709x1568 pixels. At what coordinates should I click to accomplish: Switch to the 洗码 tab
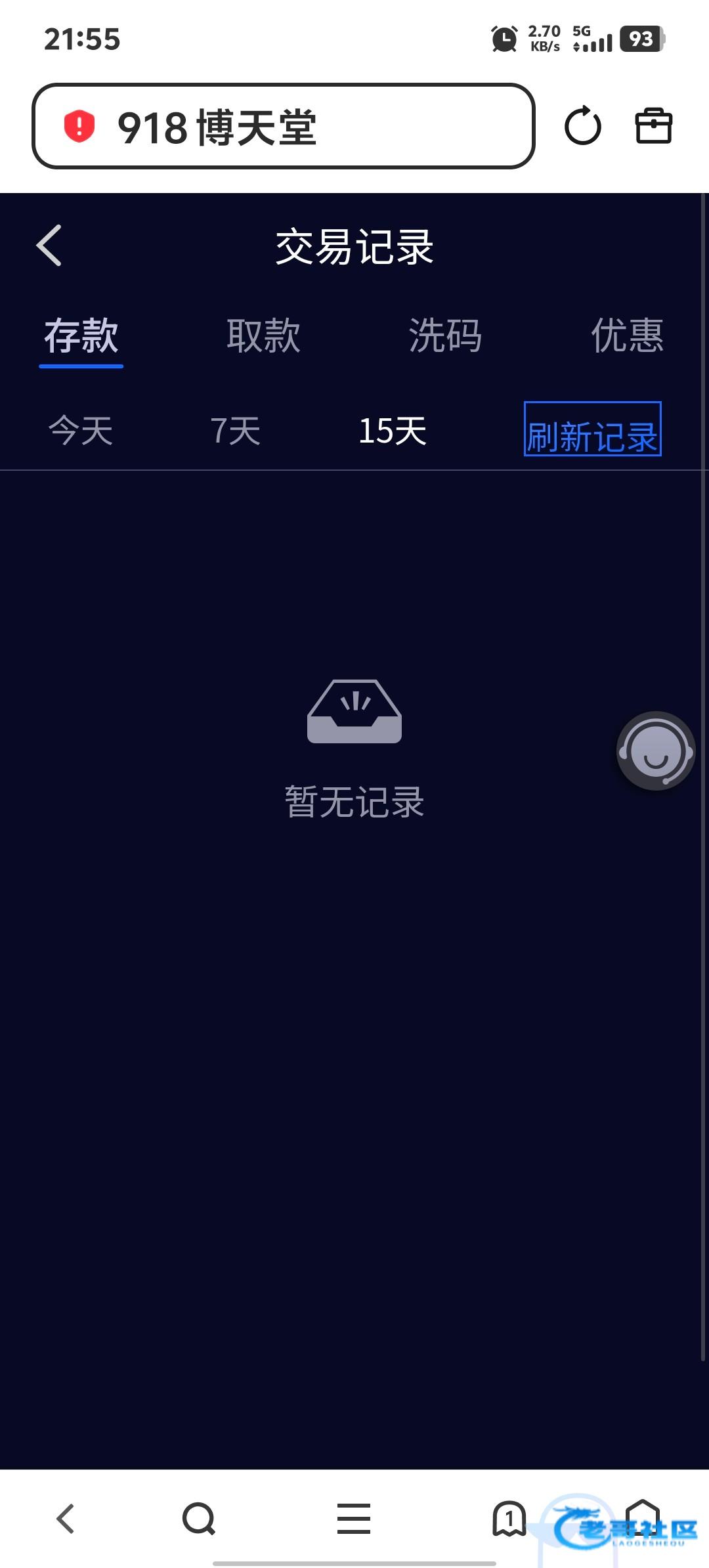[445, 336]
